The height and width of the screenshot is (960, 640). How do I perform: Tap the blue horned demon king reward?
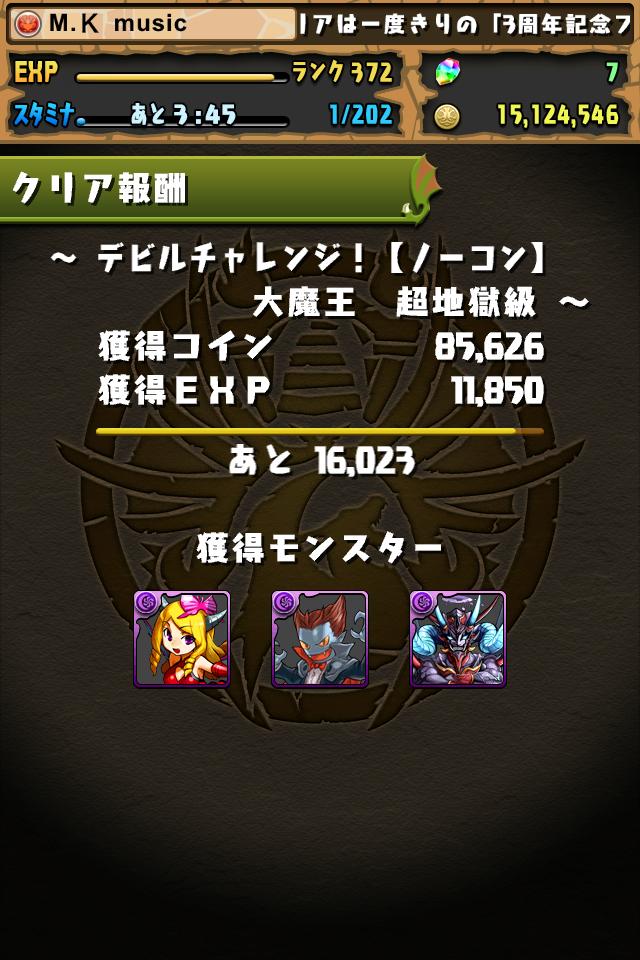pyautogui.click(x=458, y=639)
